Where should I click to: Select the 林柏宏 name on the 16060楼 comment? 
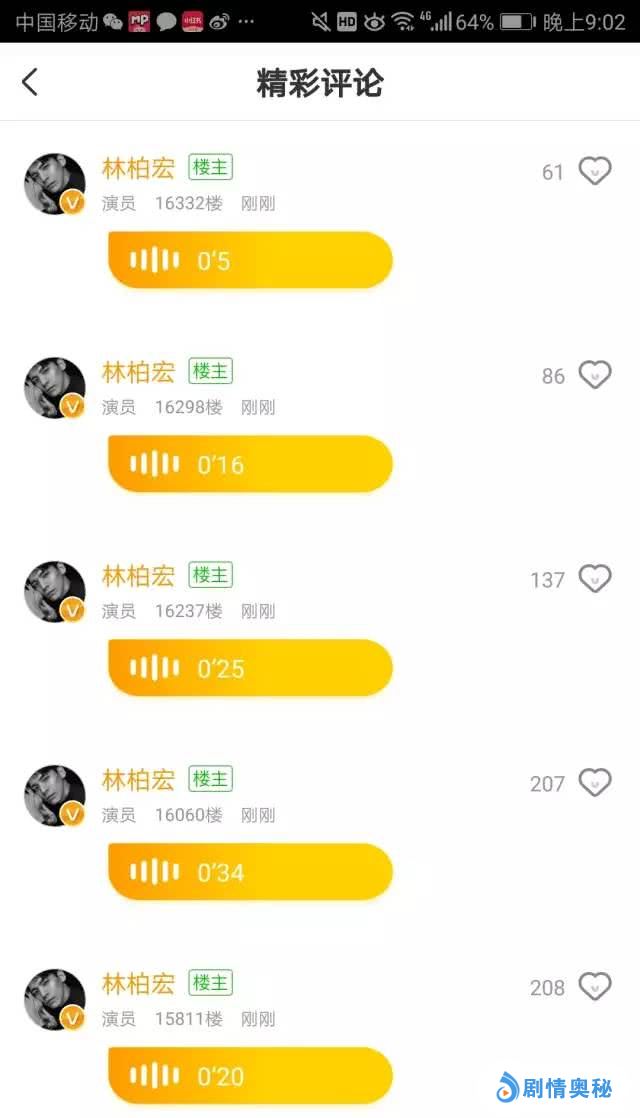(x=138, y=780)
